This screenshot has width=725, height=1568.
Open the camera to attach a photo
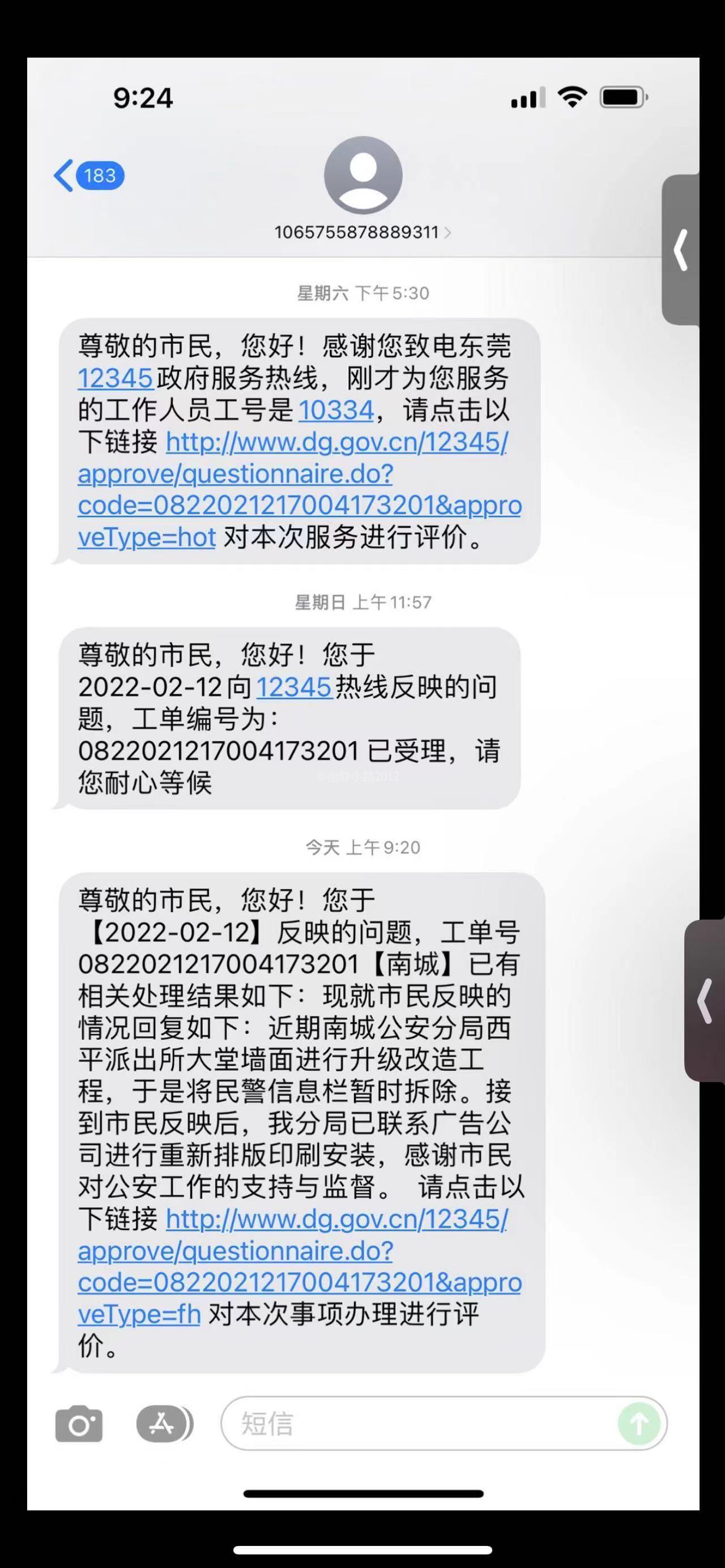click(79, 1424)
